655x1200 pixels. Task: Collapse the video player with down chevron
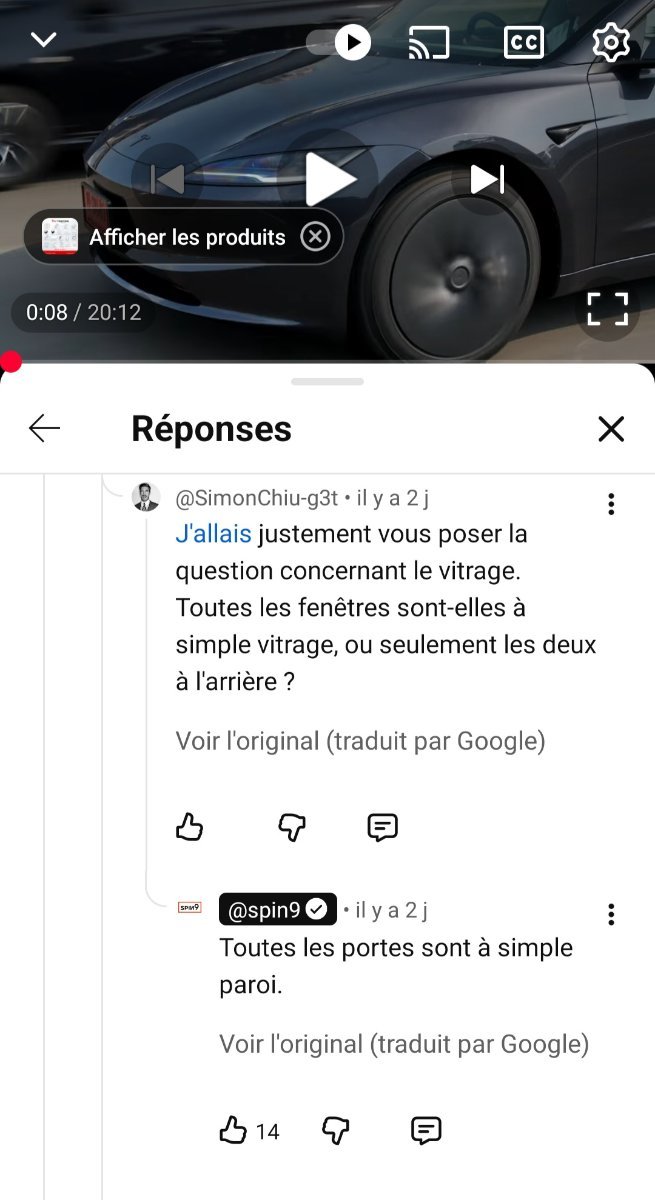click(x=44, y=41)
